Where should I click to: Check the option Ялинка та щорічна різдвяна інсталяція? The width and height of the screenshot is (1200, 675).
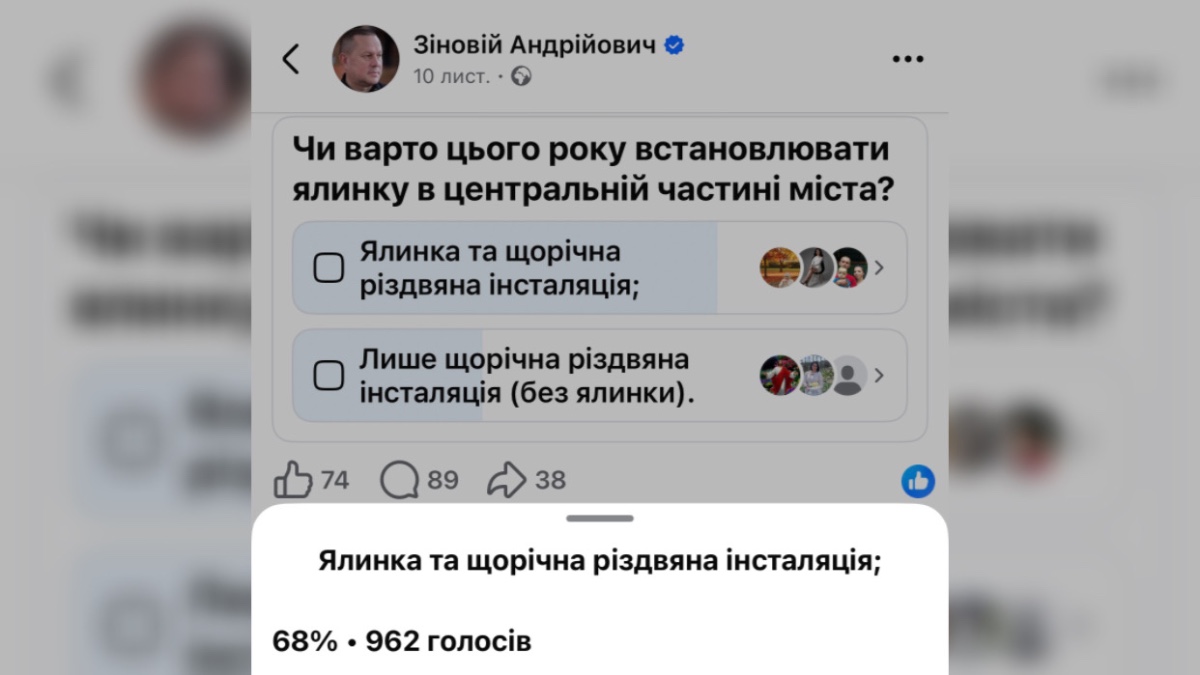point(329,268)
